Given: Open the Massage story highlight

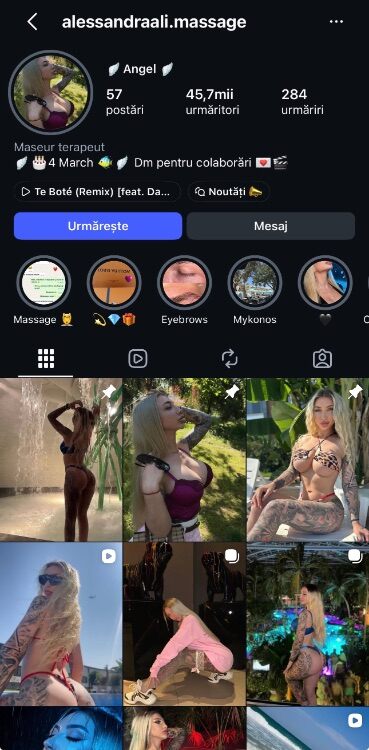Looking at the screenshot, I should [44, 291].
